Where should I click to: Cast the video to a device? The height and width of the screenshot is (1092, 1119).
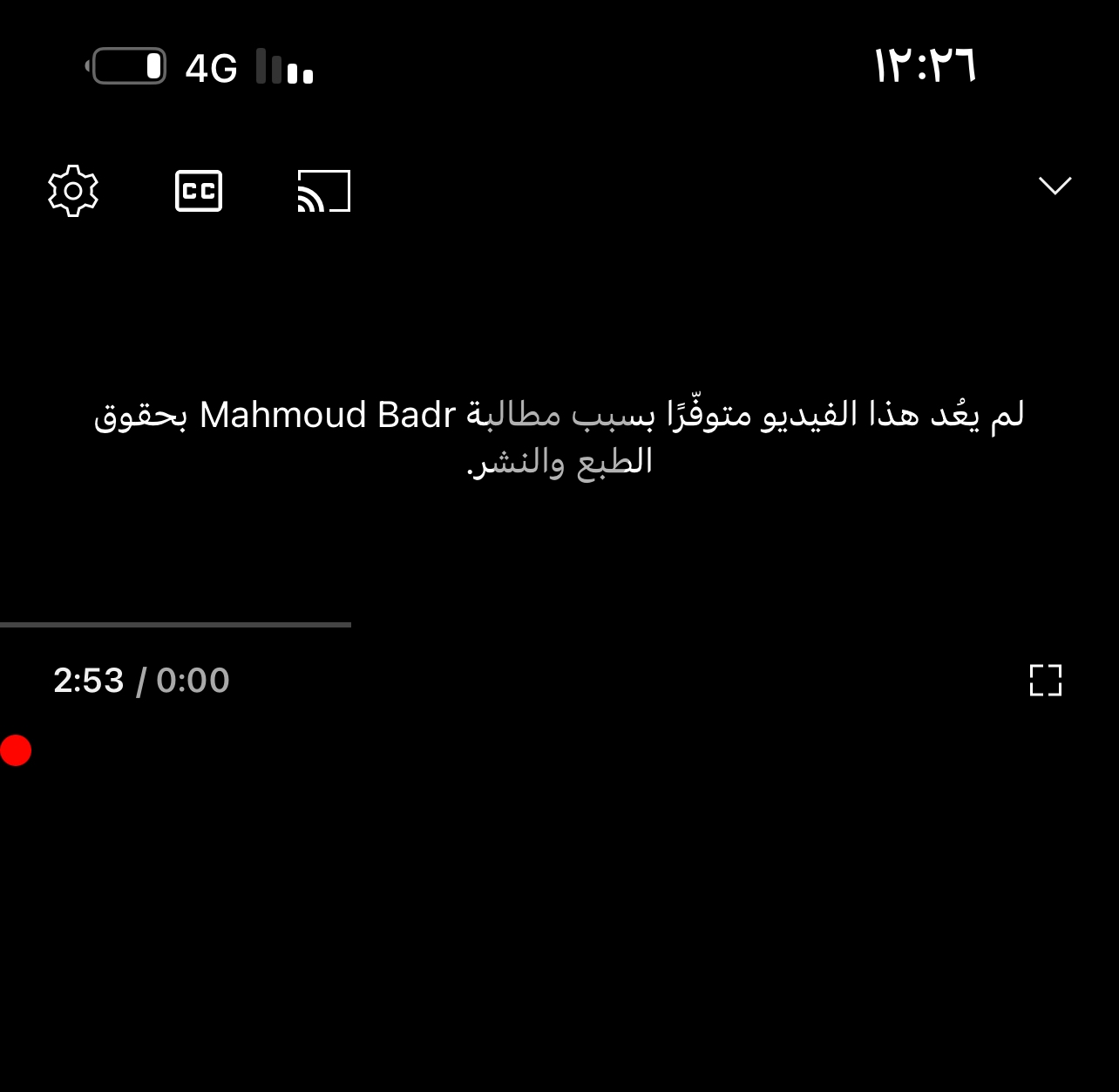coord(323,191)
